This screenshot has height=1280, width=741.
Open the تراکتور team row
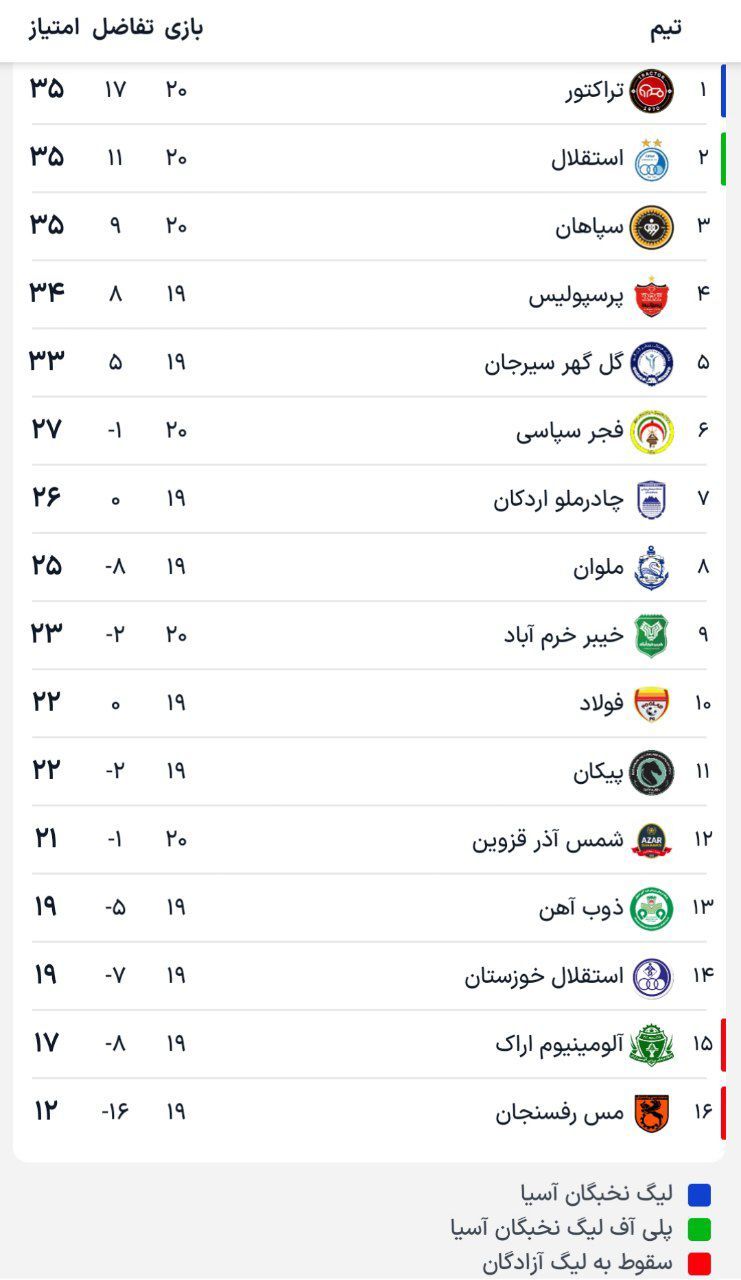[x=370, y=90]
